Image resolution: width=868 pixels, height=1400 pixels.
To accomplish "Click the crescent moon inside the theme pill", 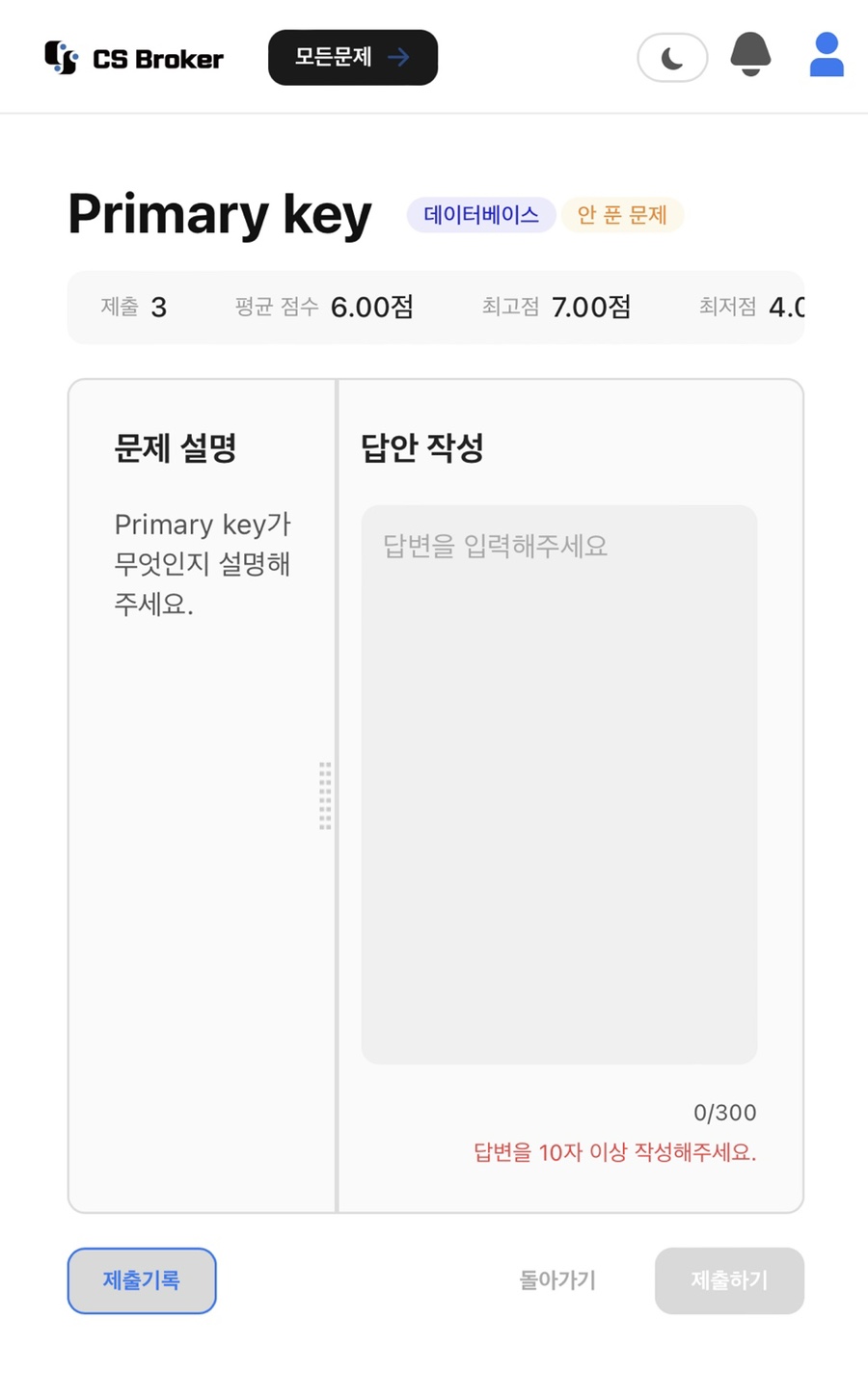I will pyautogui.click(x=672, y=56).
